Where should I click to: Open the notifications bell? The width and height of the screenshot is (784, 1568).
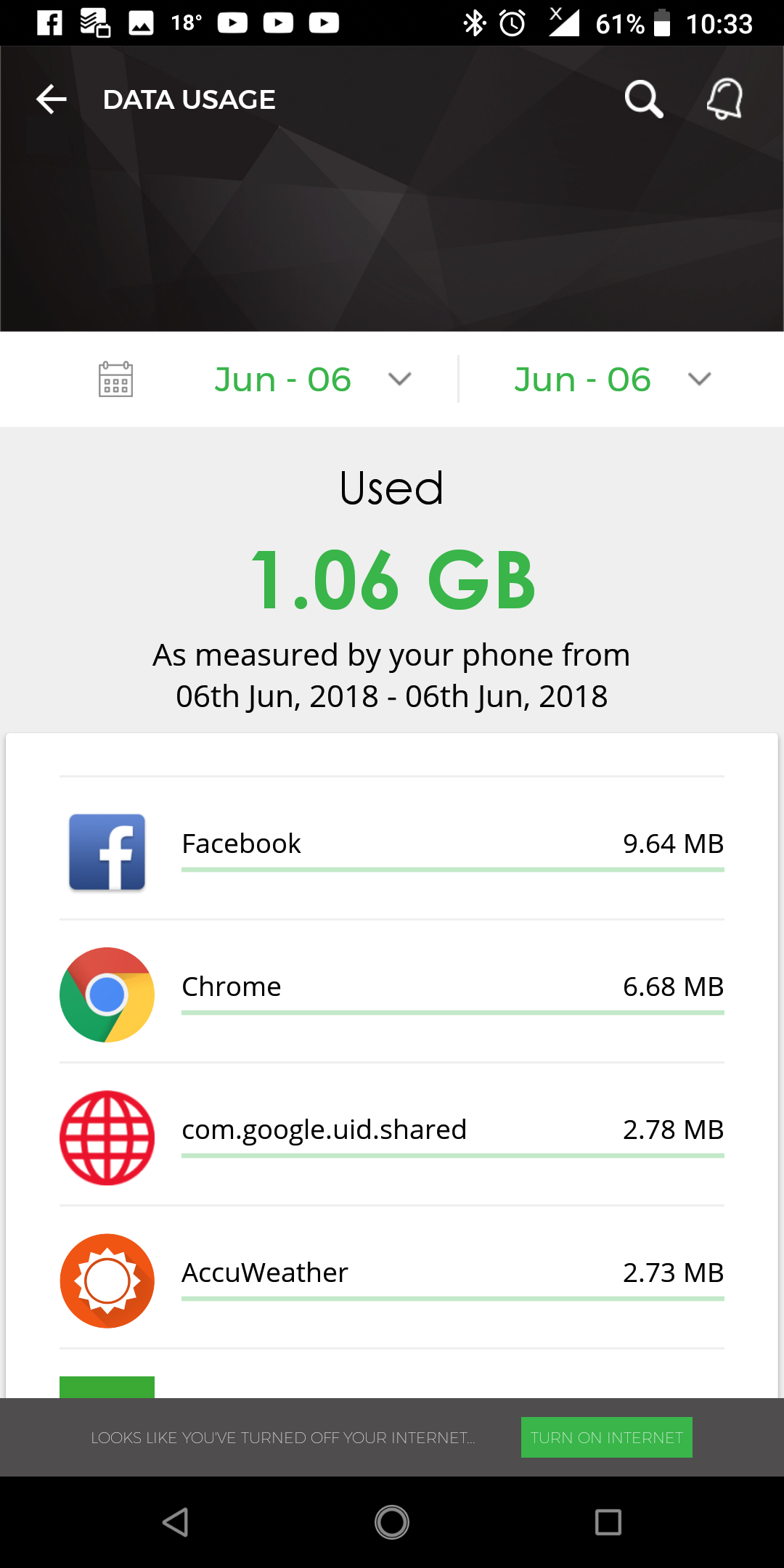(x=724, y=99)
